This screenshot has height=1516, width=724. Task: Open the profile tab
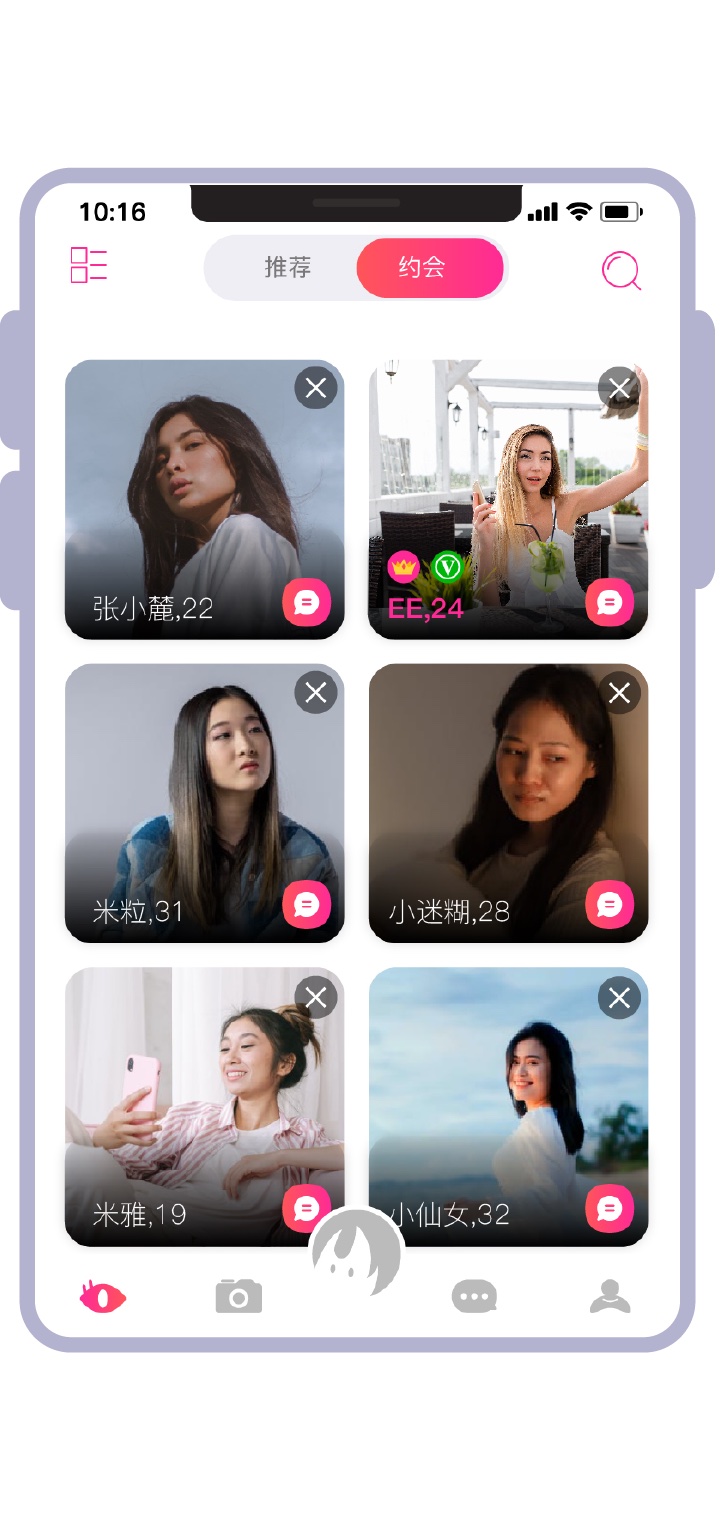tap(610, 1296)
